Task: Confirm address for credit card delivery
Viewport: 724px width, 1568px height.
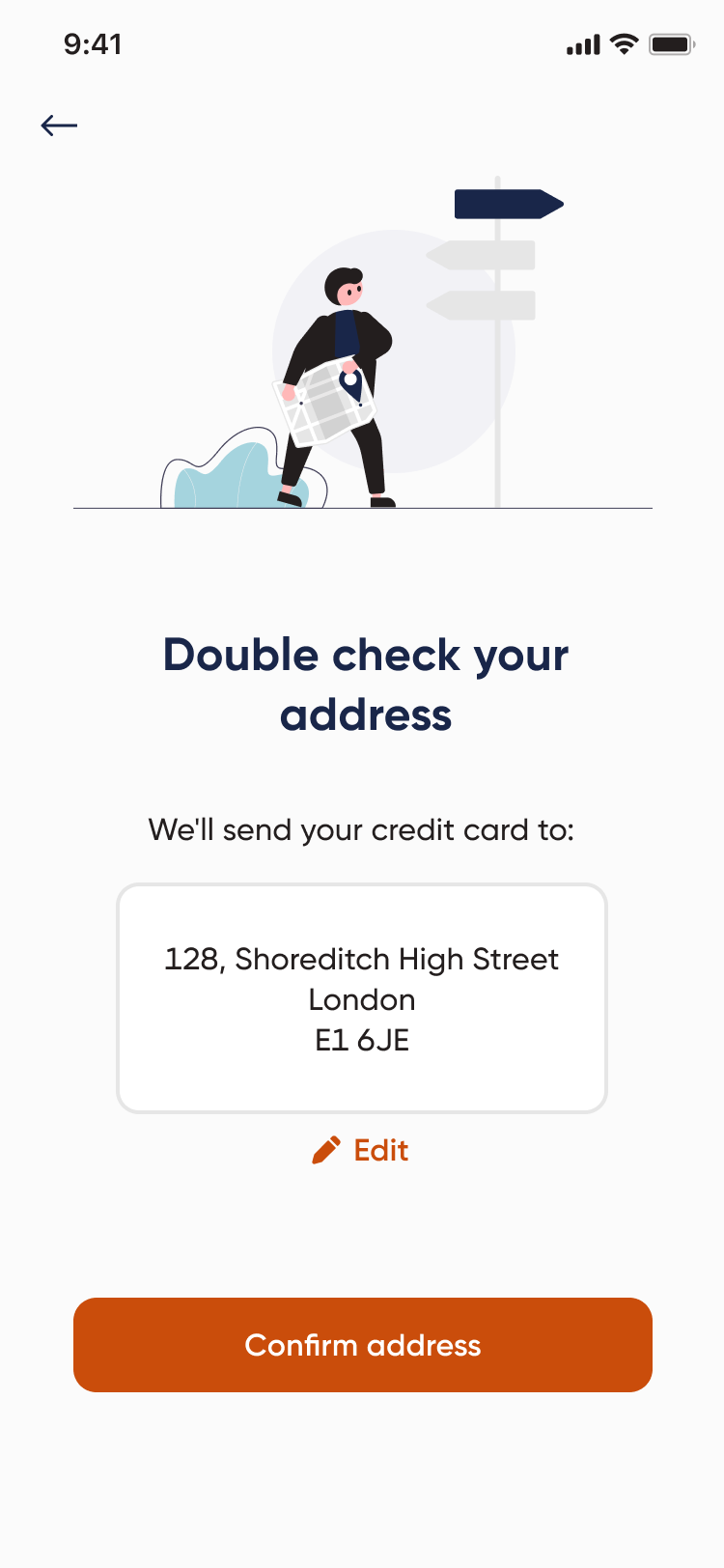Action: (362, 1344)
